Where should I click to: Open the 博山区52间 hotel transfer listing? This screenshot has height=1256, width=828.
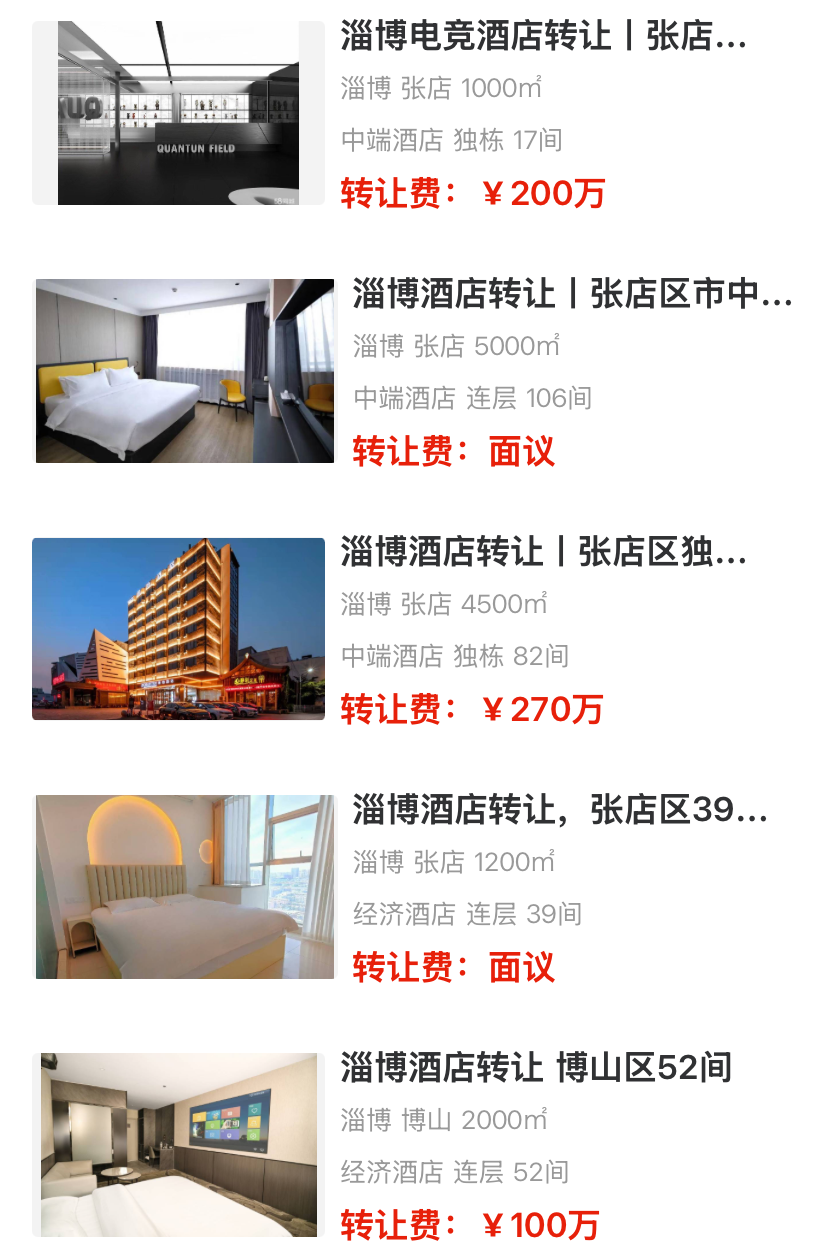pyautogui.click(x=536, y=1068)
